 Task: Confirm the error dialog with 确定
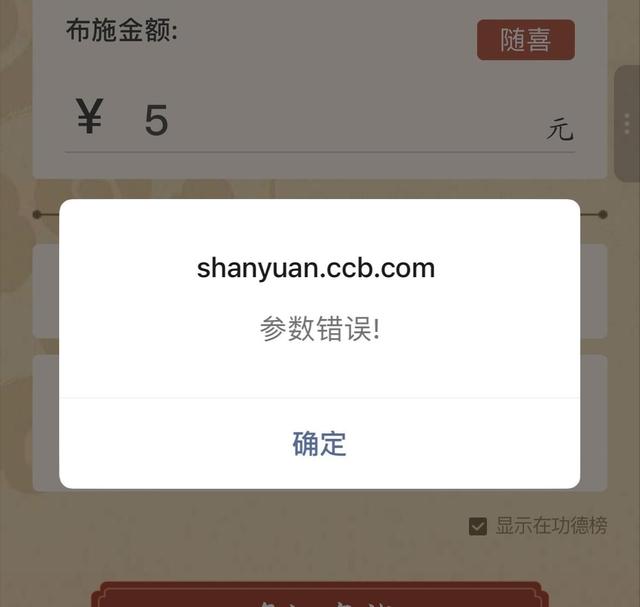(319, 443)
